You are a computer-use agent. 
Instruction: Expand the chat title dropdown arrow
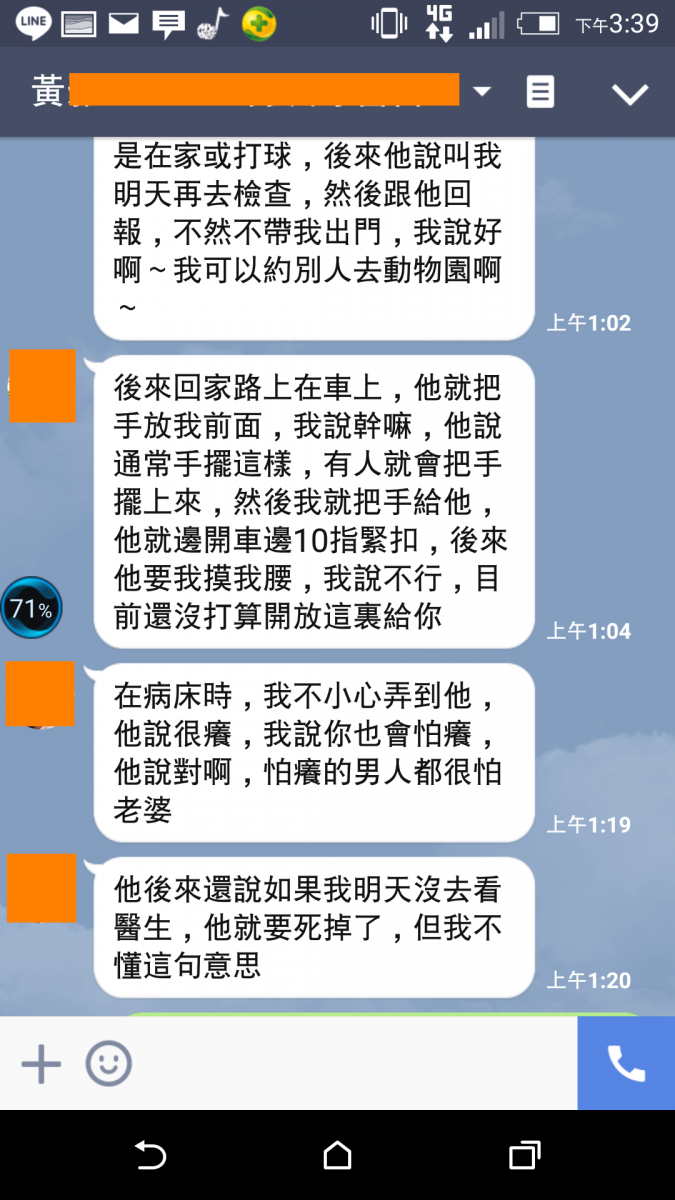coord(482,92)
